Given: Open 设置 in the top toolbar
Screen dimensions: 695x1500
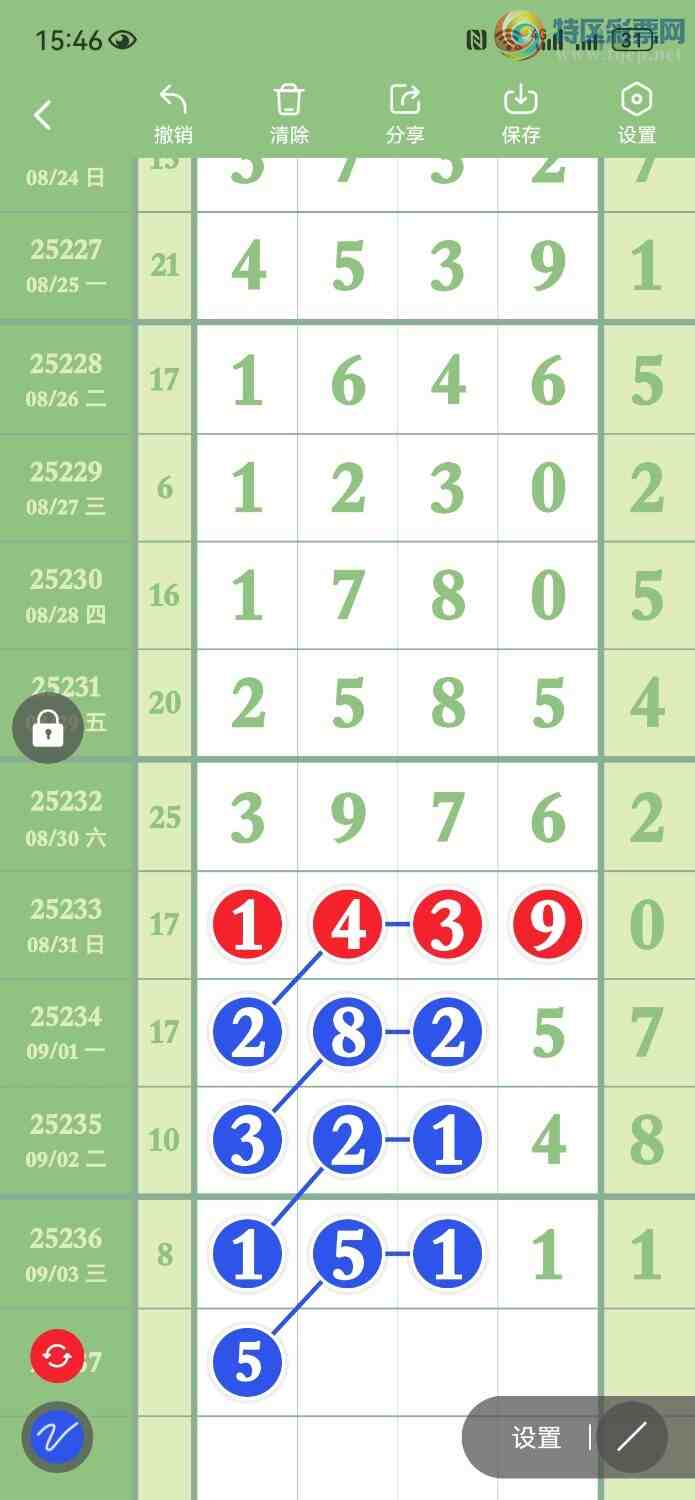Looking at the screenshot, I should coord(637,115).
